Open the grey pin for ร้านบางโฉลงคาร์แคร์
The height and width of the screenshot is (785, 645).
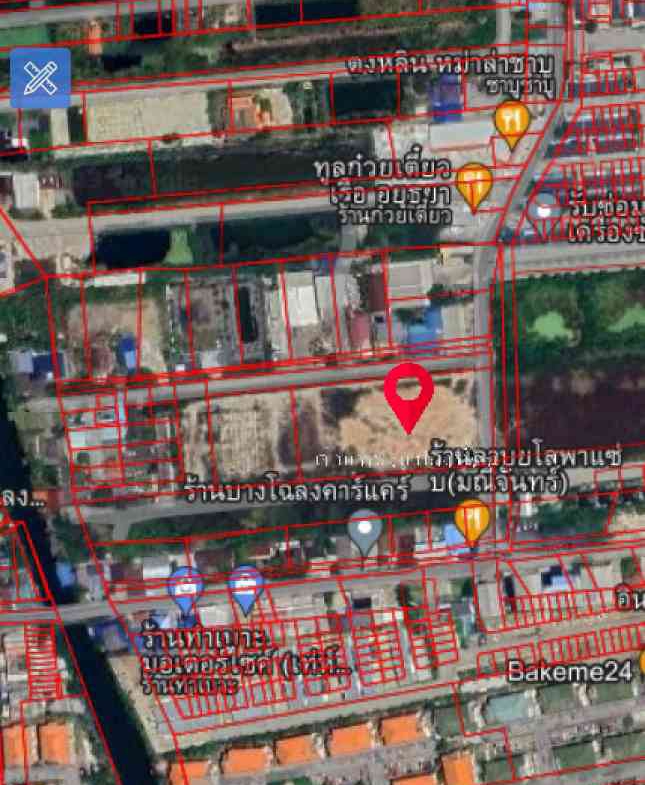(x=366, y=529)
